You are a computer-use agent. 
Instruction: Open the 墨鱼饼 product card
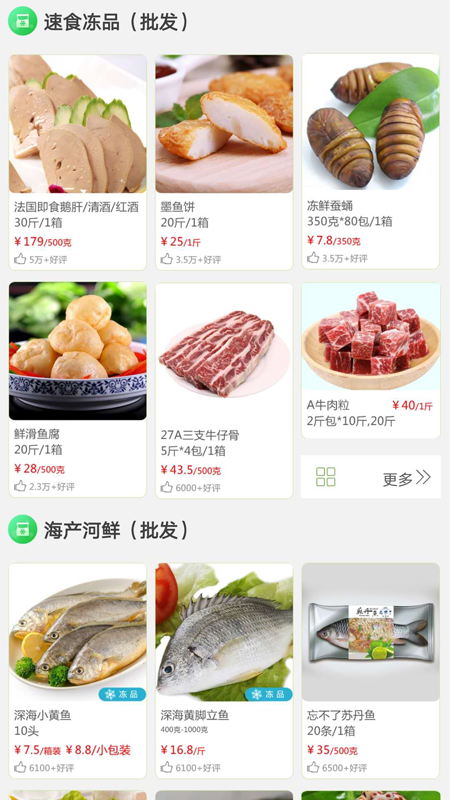pos(224,162)
